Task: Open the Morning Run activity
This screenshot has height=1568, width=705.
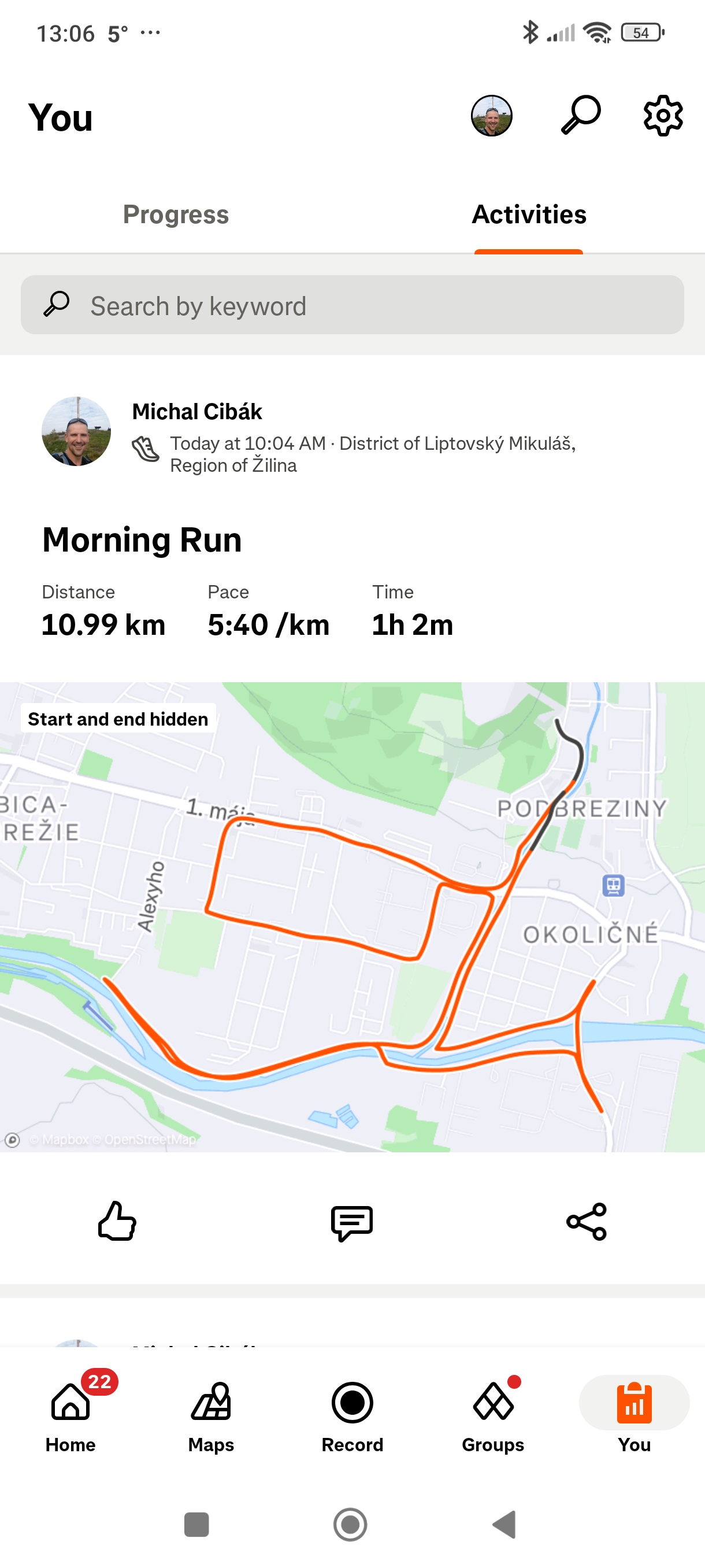Action: (142, 540)
